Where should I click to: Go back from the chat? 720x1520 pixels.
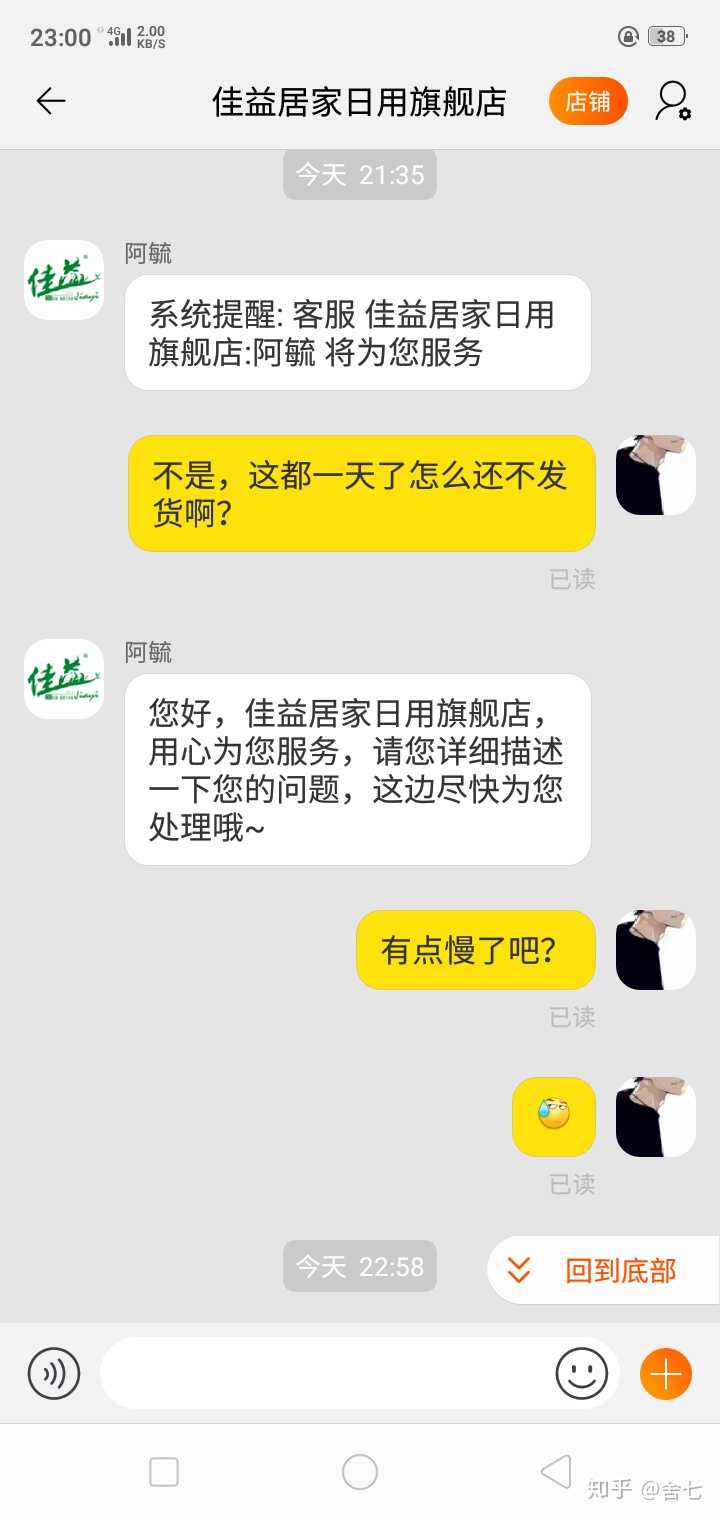click(x=50, y=101)
